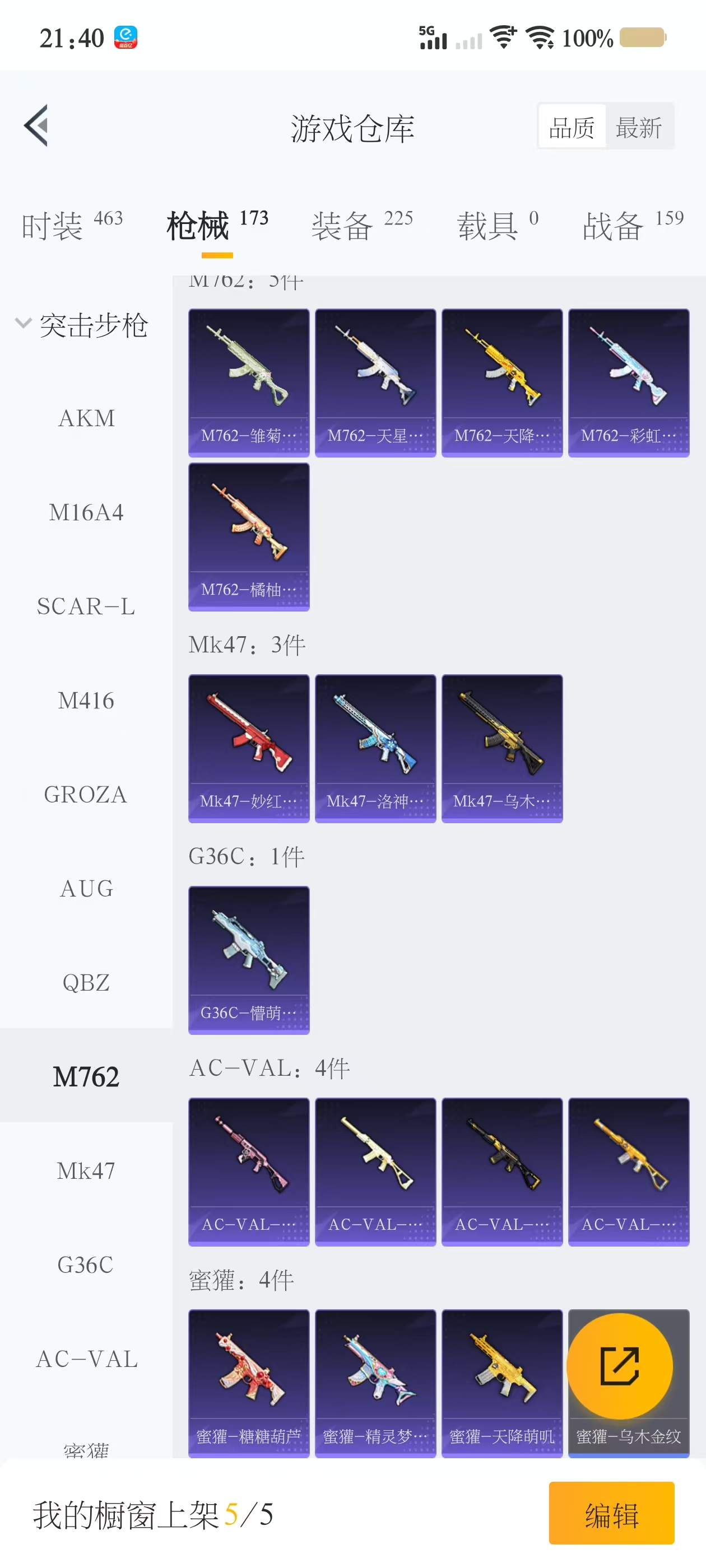Jump to AC-VAL in the side list

(86, 1359)
